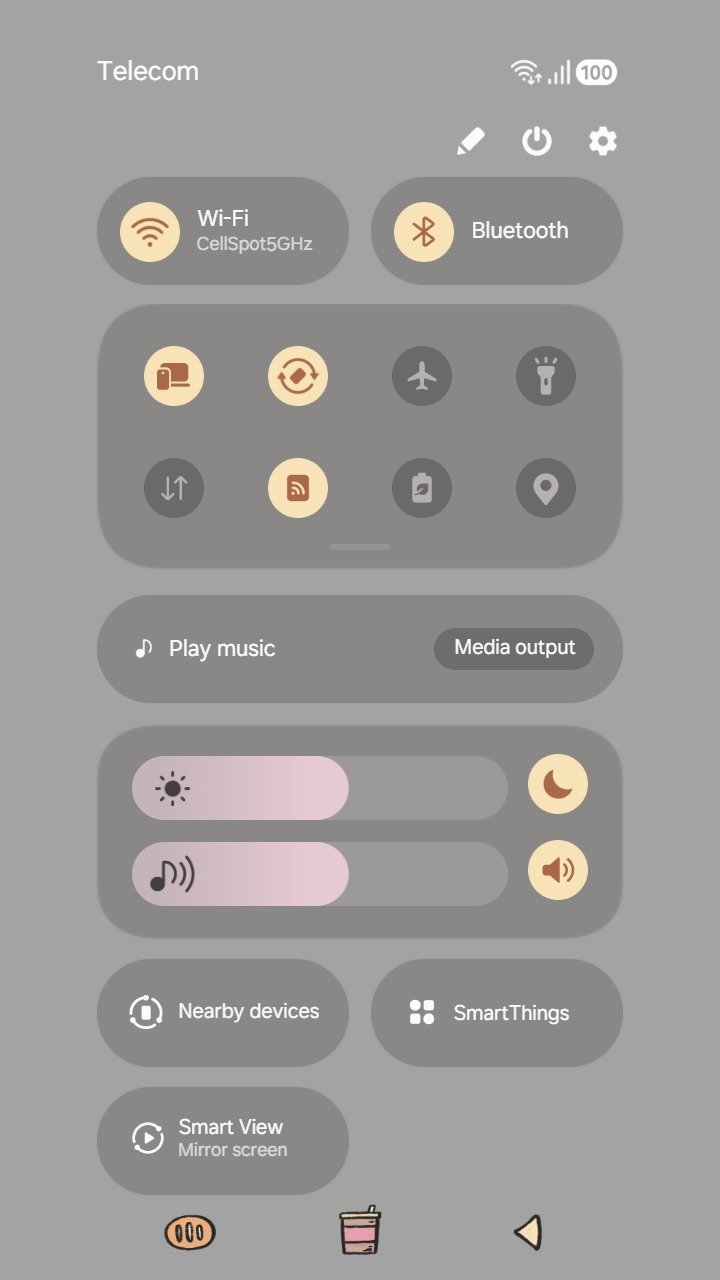Image resolution: width=720 pixels, height=1280 pixels.
Task: Open Media output
Action: 514,648
